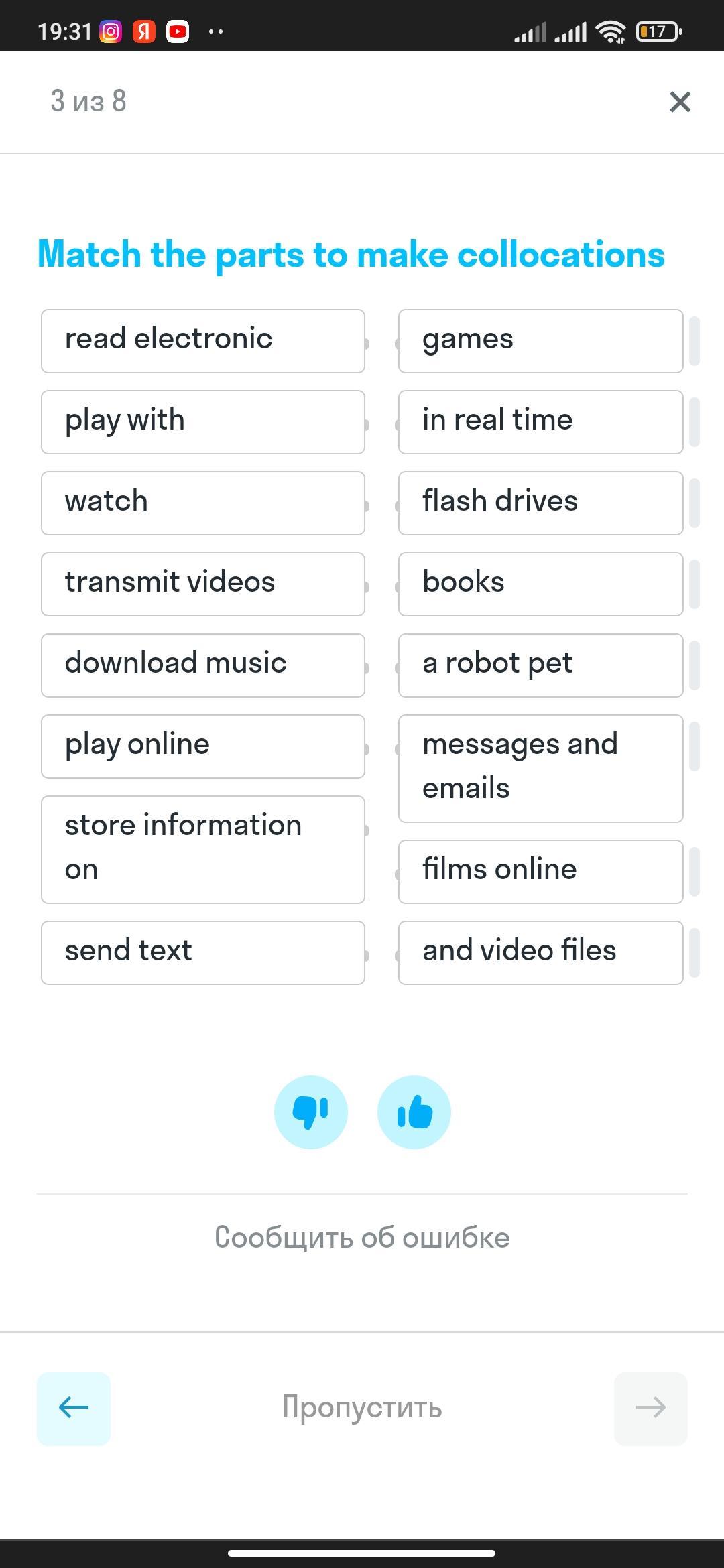
Task: Open 'Сообщить об ошибке' to report an error
Action: coord(362,1238)
